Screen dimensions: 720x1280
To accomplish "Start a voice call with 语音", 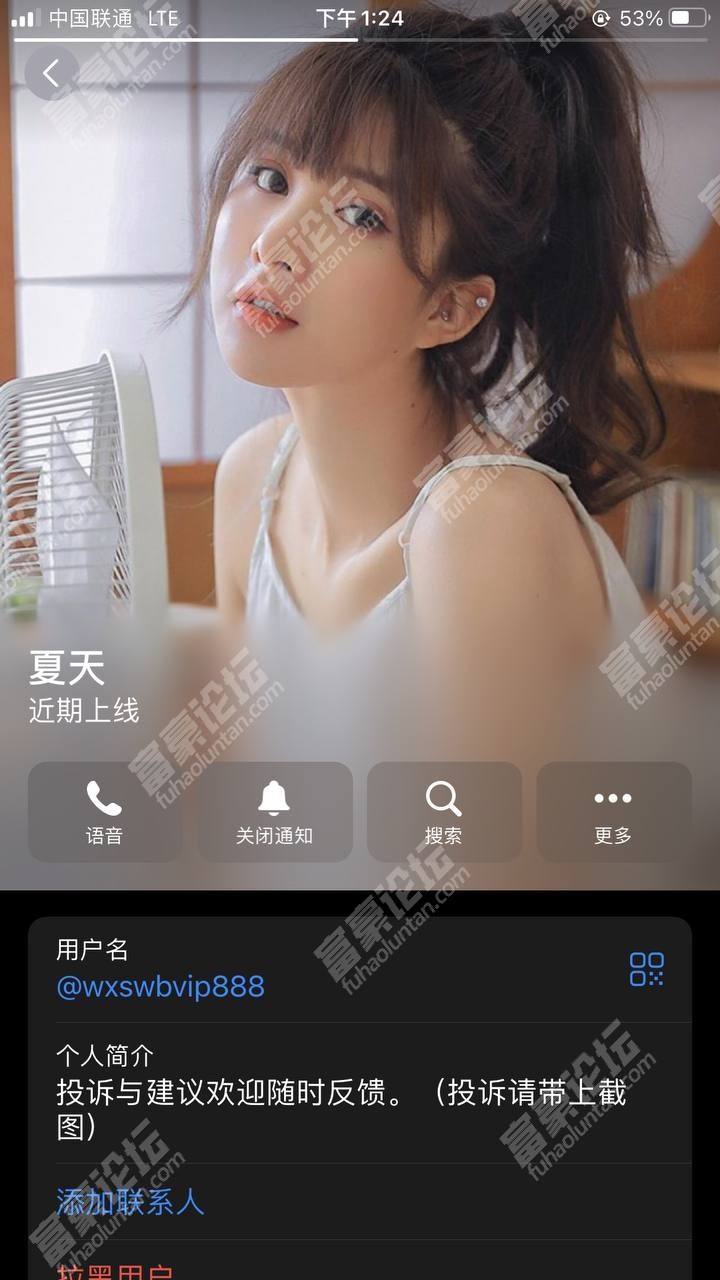I will click(x=104, y=812).
